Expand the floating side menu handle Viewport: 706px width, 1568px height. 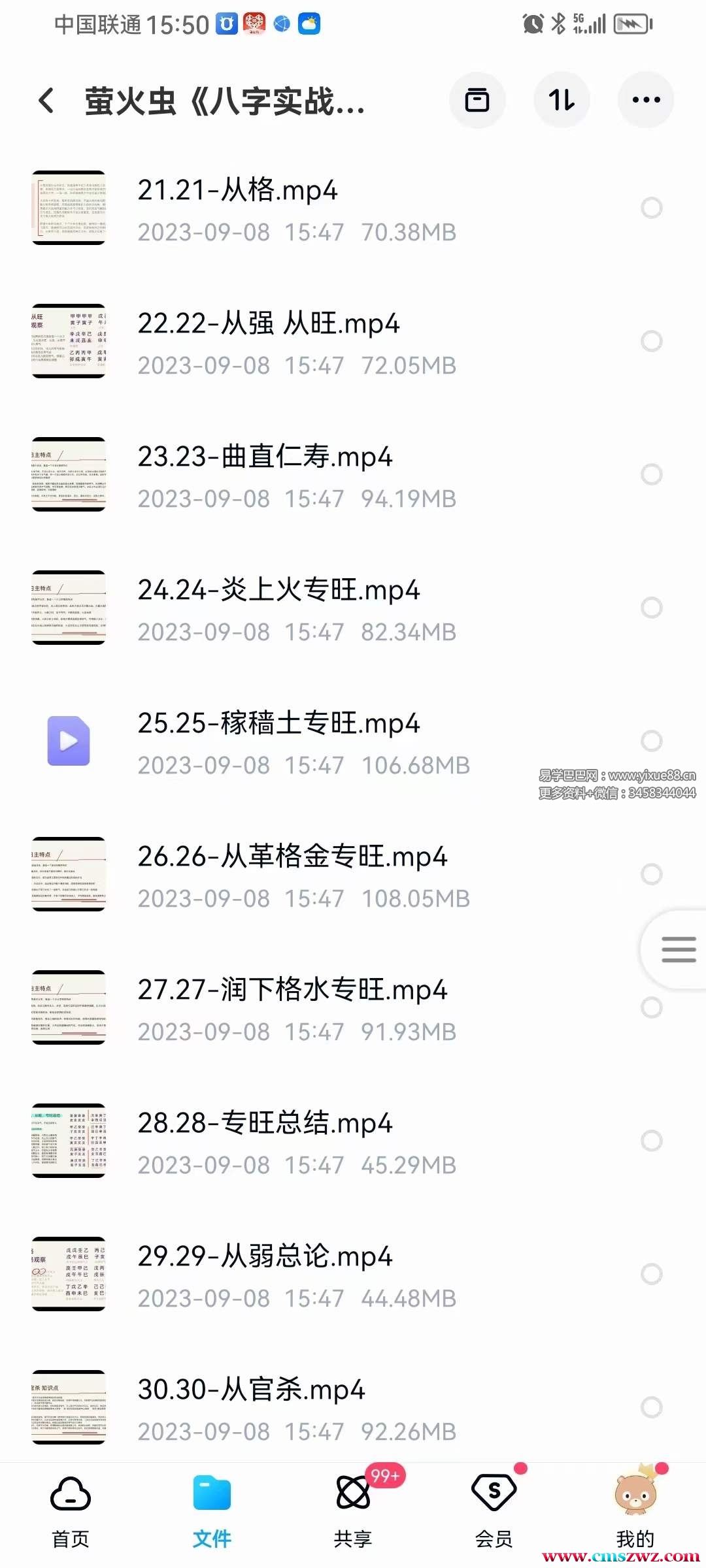coord(678,949)
